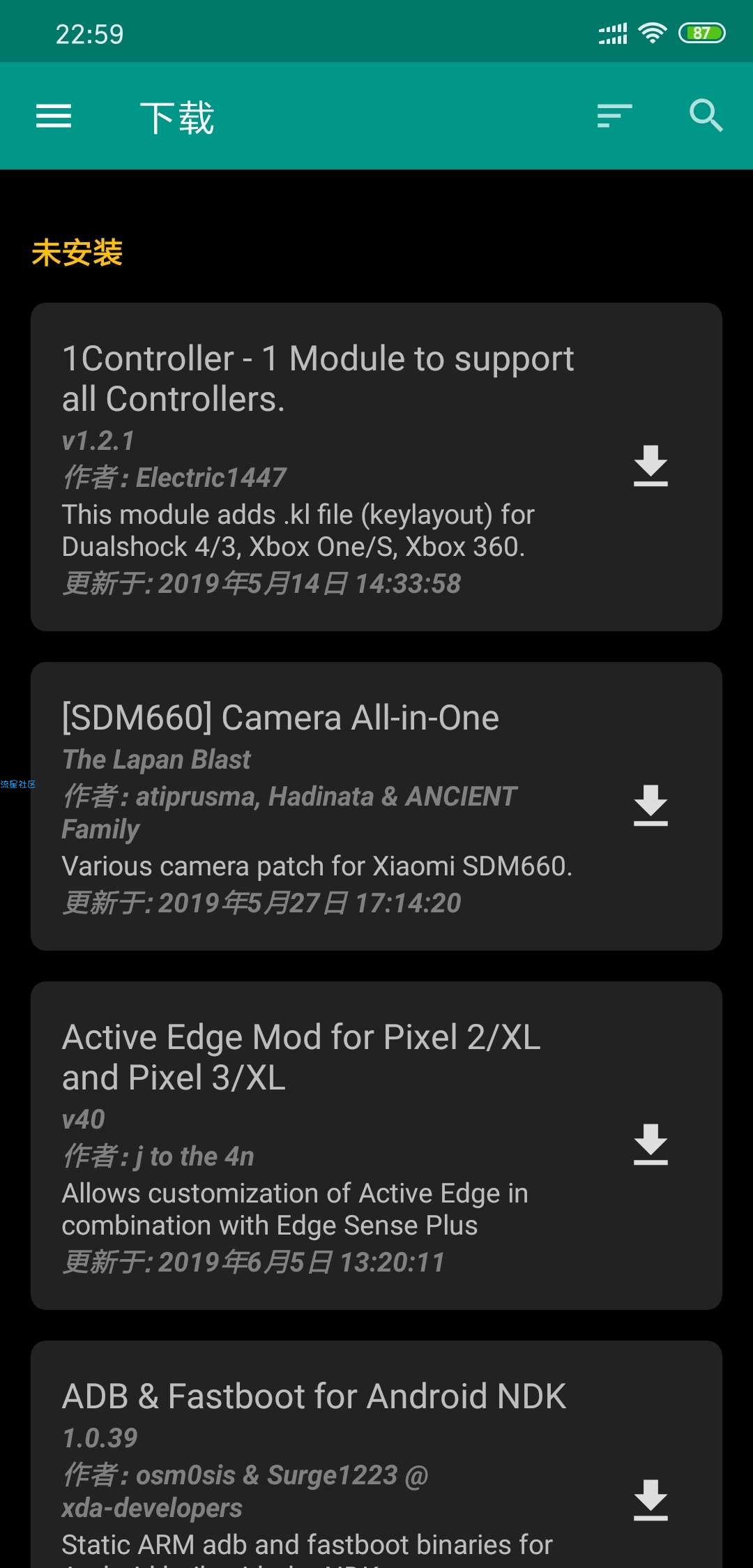Open the [SDM660] Camera All-in-One card

point(376,806)
